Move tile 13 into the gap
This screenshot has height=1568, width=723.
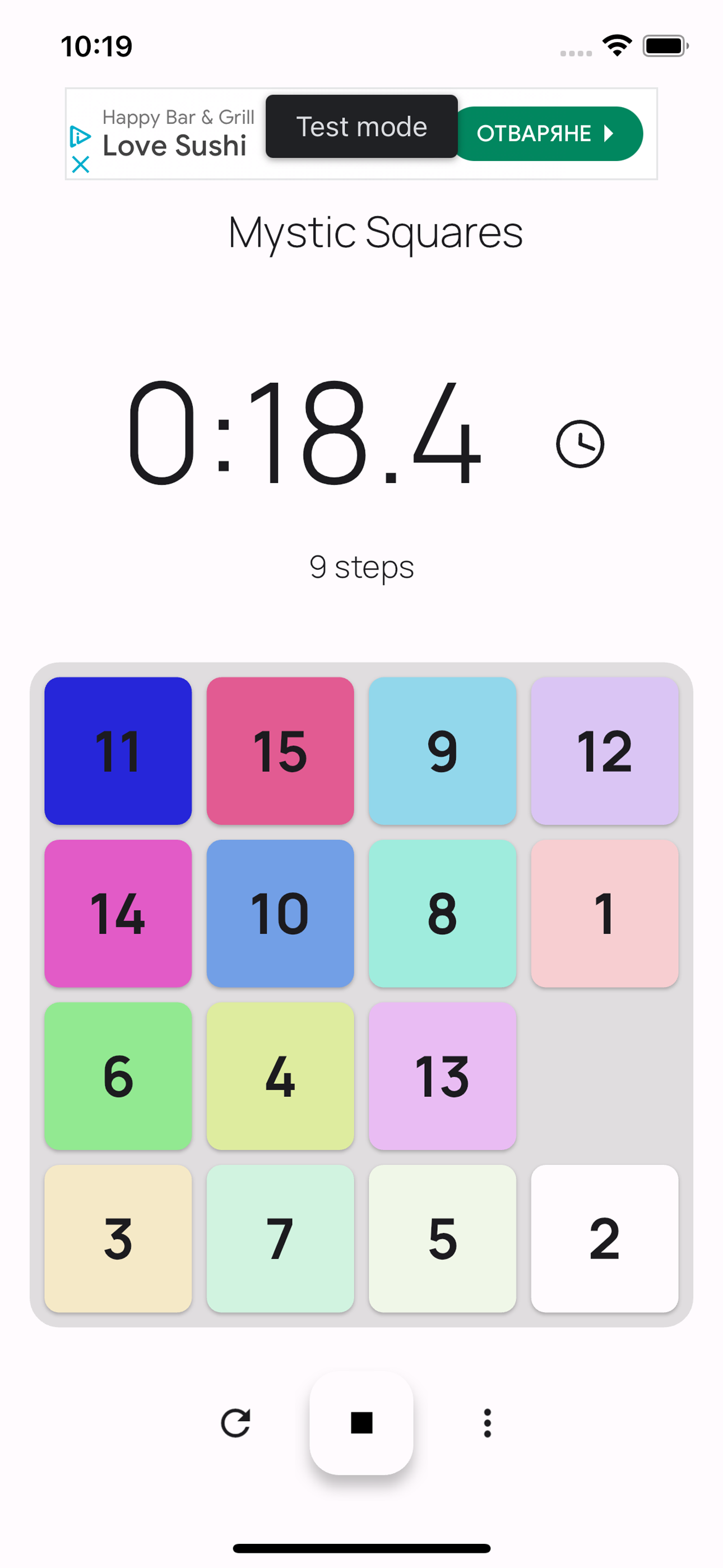point(442,1076)
